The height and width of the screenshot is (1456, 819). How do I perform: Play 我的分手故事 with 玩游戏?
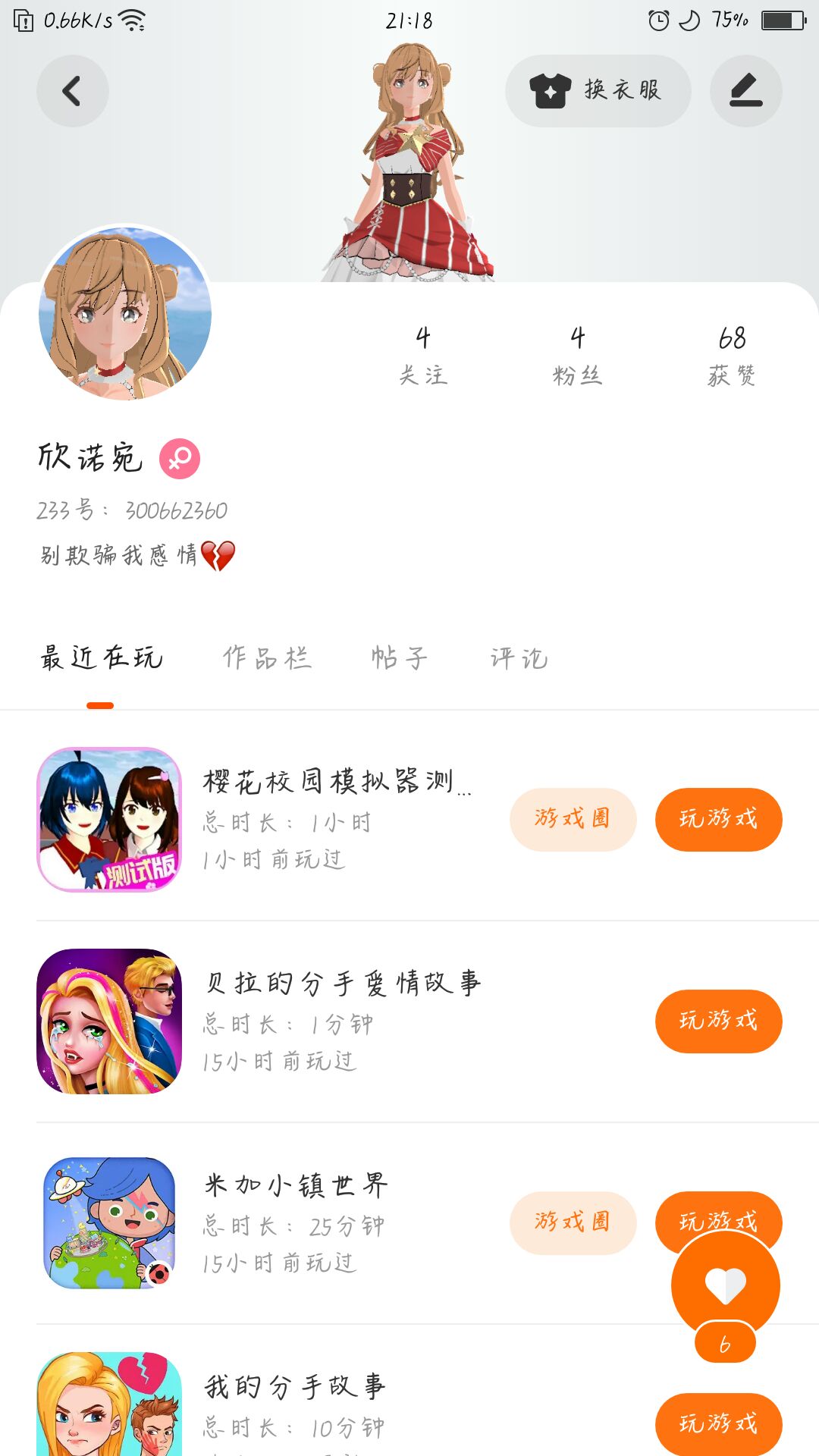tap(718, 1424)
